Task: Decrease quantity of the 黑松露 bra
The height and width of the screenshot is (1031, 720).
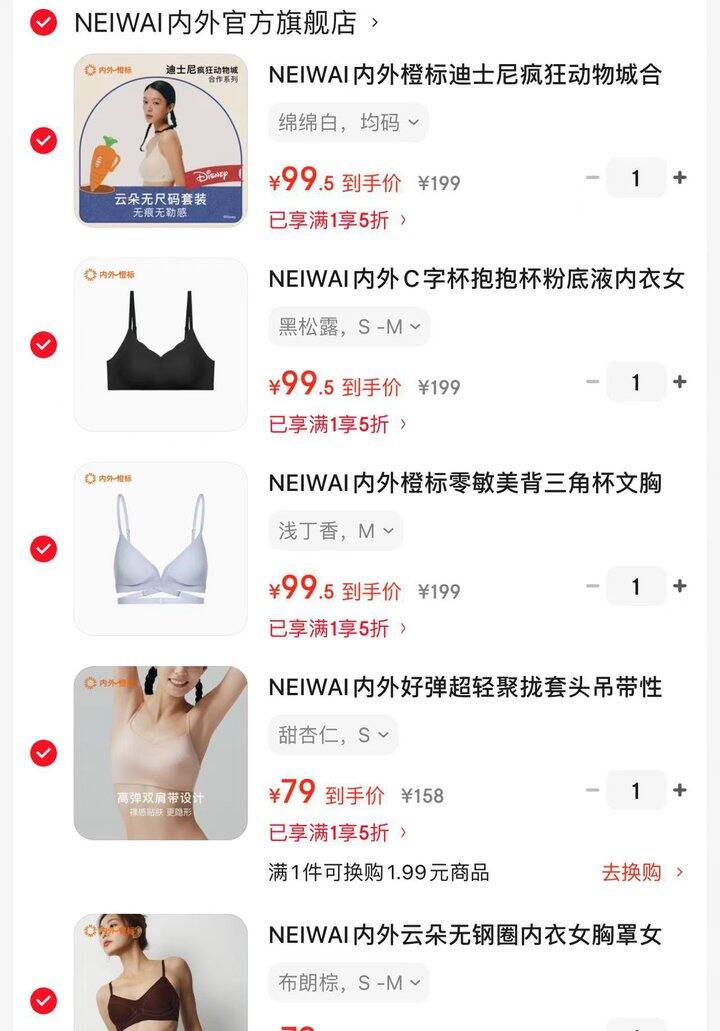Action: [592, 381]
